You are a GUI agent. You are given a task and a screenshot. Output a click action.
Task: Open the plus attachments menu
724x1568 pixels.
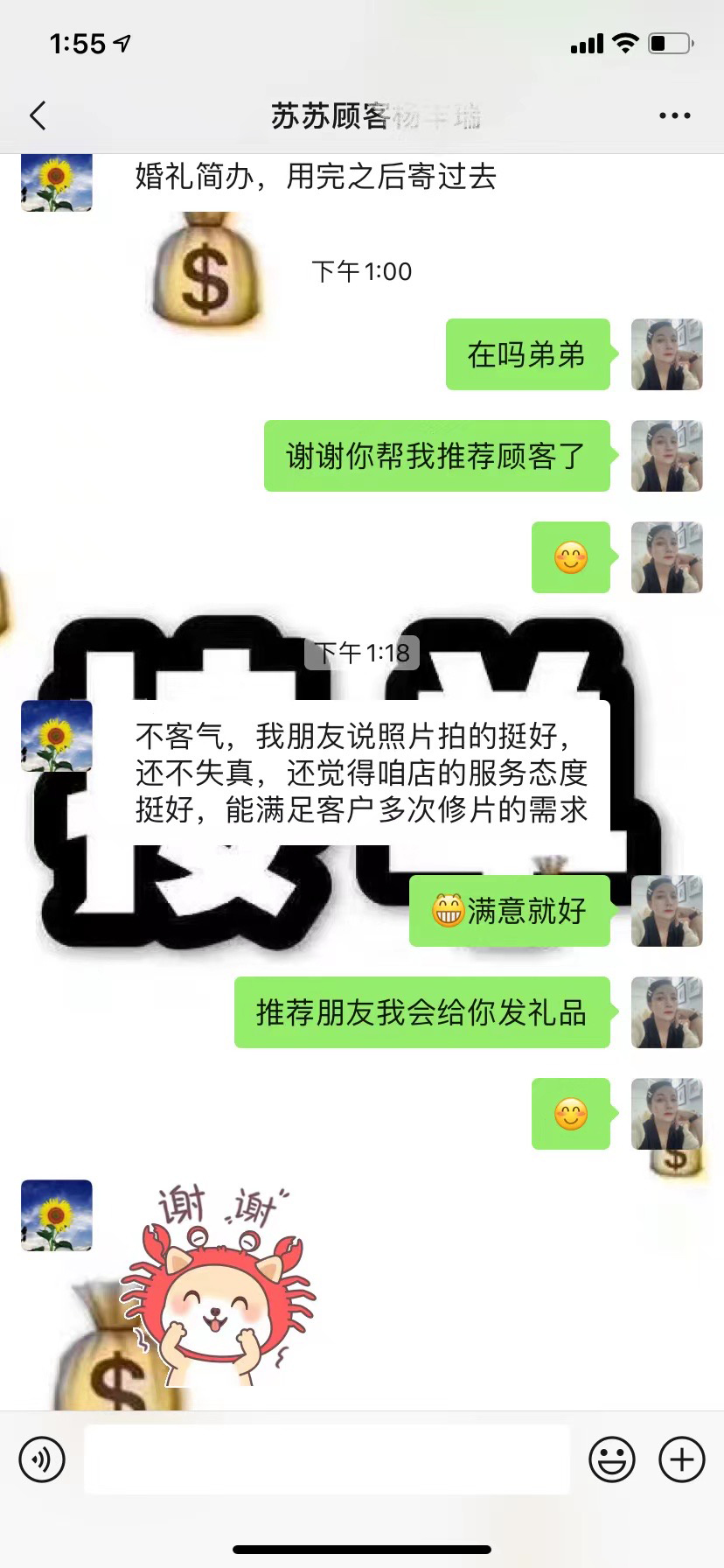tap(682, 1459)
